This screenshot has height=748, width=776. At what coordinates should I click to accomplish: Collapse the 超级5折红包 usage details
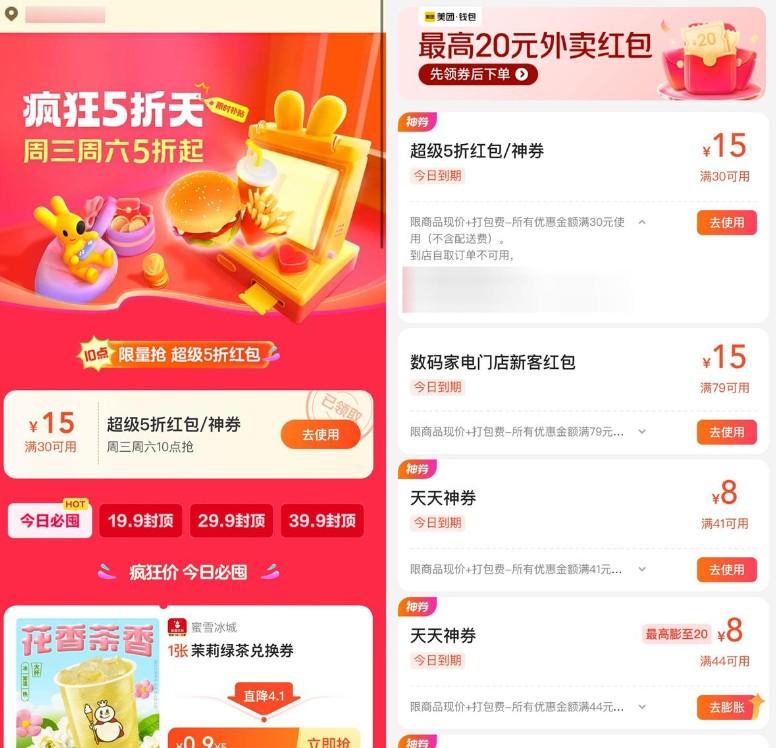pos(642,222)
